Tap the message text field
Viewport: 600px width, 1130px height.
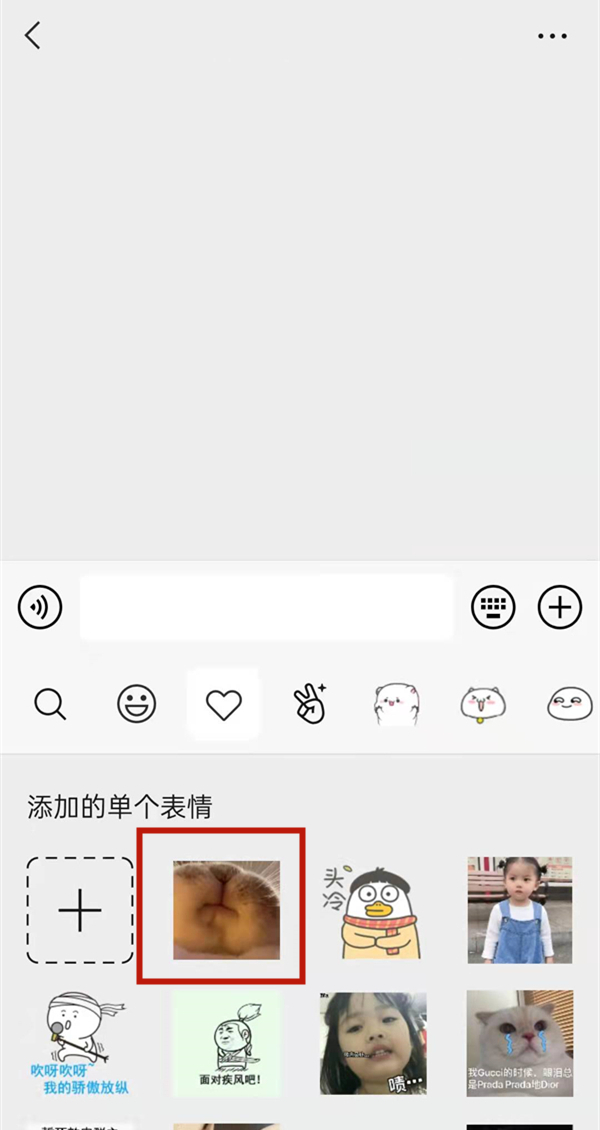(x=266, y=606)
